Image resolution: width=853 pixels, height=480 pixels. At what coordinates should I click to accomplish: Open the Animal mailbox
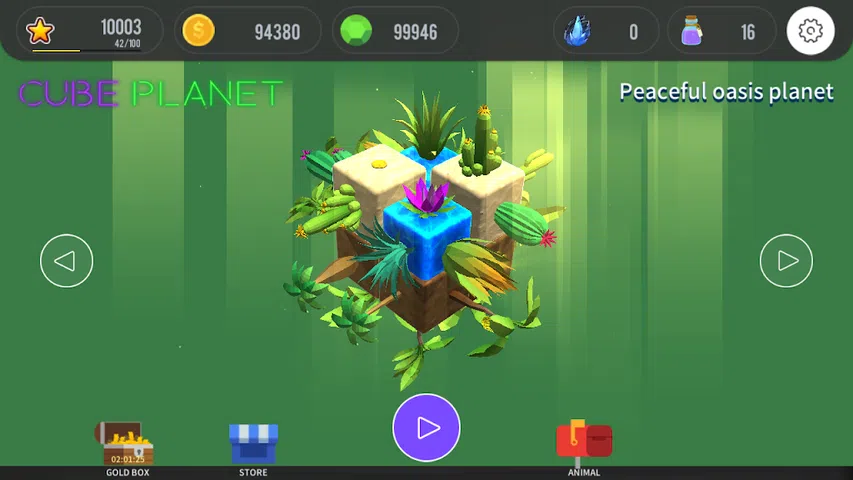[x=584, y=442]
